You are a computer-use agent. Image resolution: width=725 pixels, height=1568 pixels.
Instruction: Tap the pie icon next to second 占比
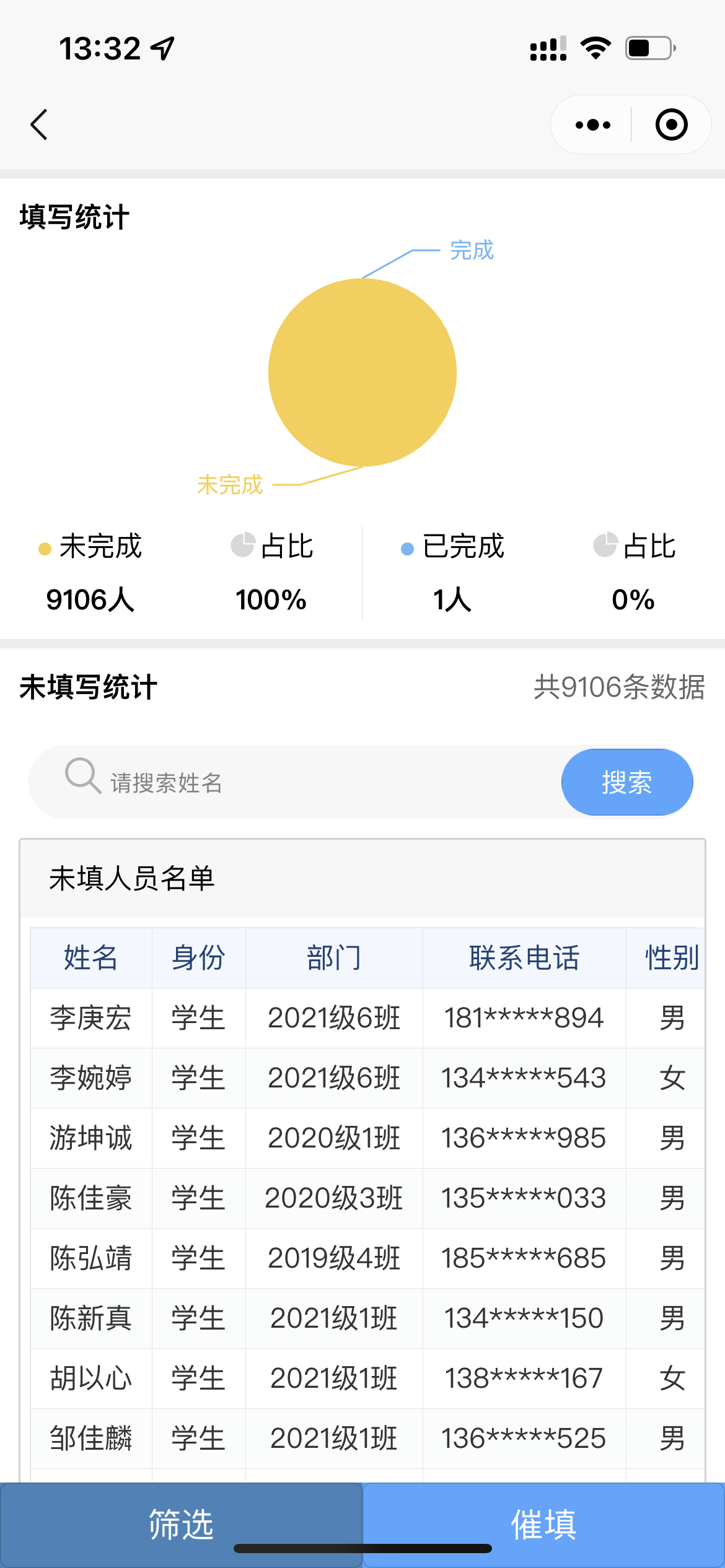[604, 546]
